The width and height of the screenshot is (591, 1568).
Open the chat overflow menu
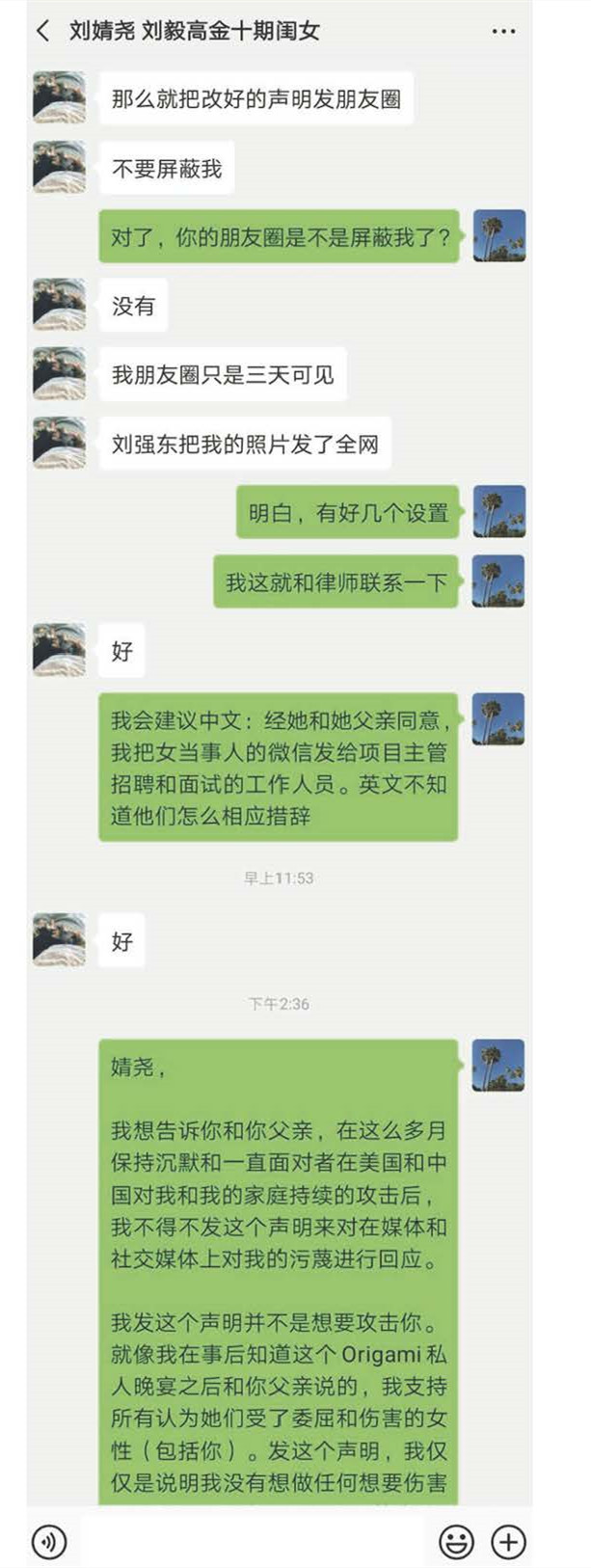click(x=503, y=32)
